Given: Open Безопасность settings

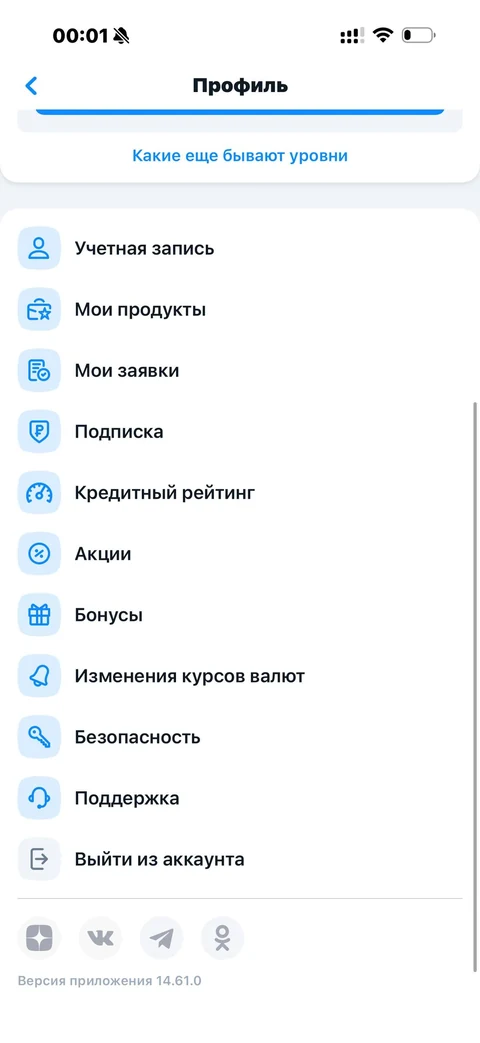Looking at the screenshot, I should pyautogui.click(x=240, y=738).
